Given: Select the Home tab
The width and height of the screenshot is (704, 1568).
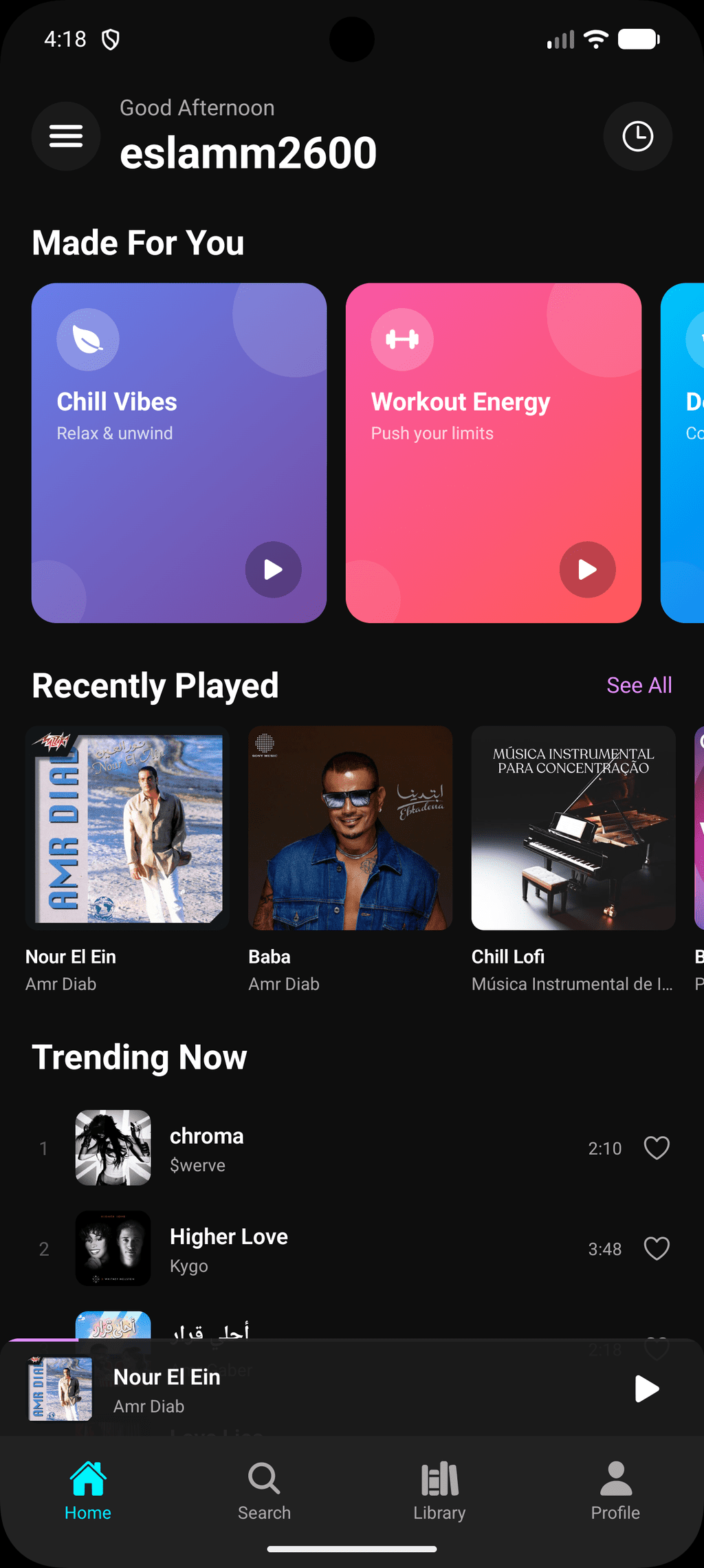Looking at the screenshot, I should (x=88, y=1490).
